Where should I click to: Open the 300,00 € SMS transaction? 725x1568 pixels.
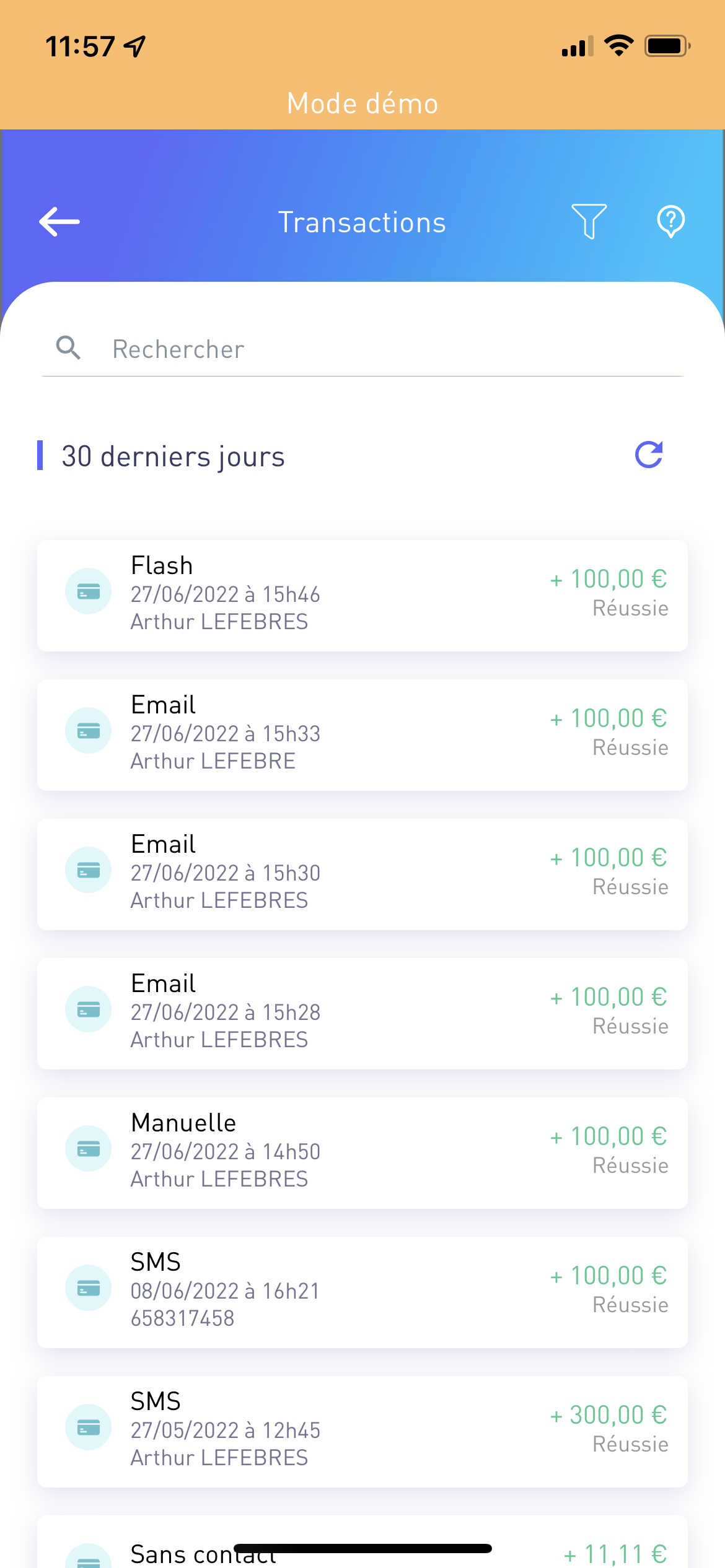(362, 1431)
